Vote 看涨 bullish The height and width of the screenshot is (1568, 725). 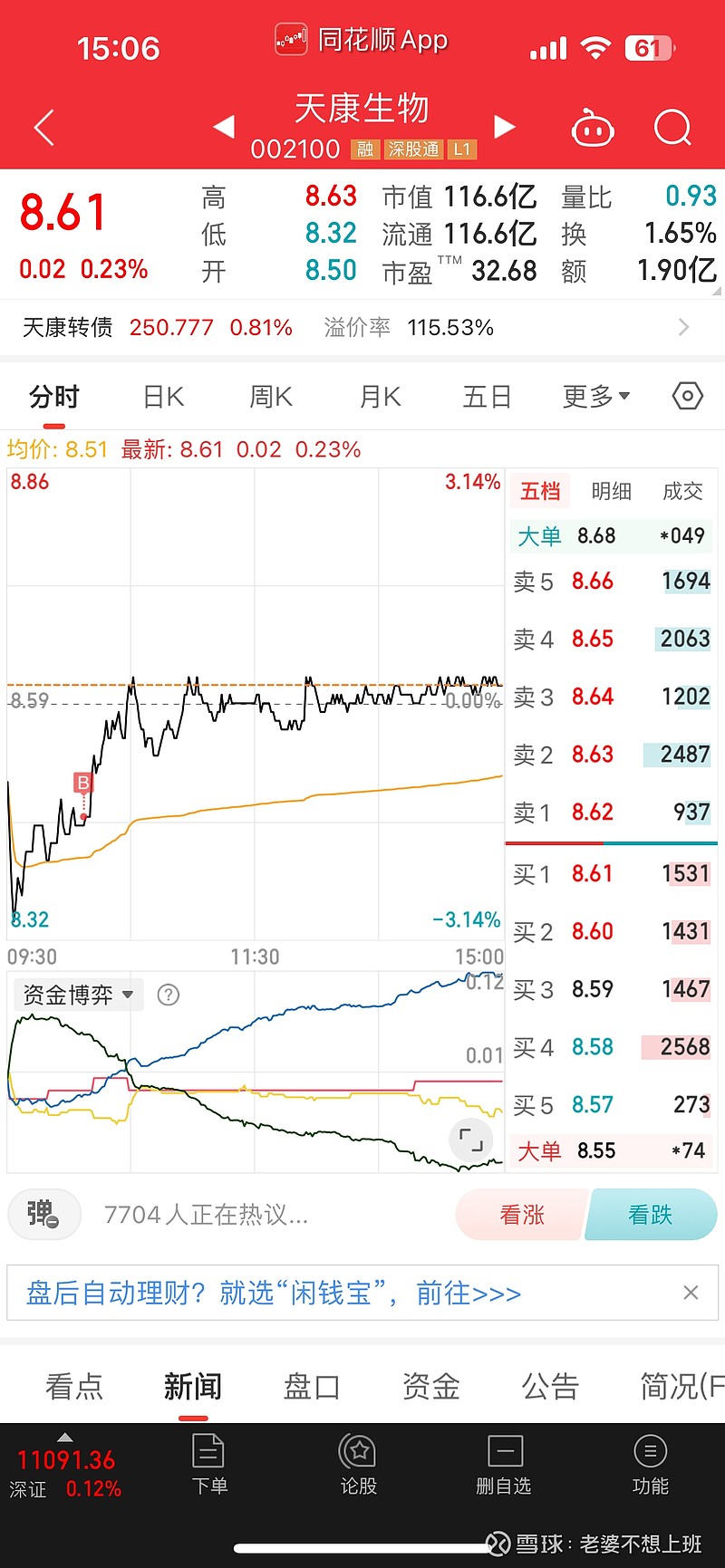click(522, 1215)
